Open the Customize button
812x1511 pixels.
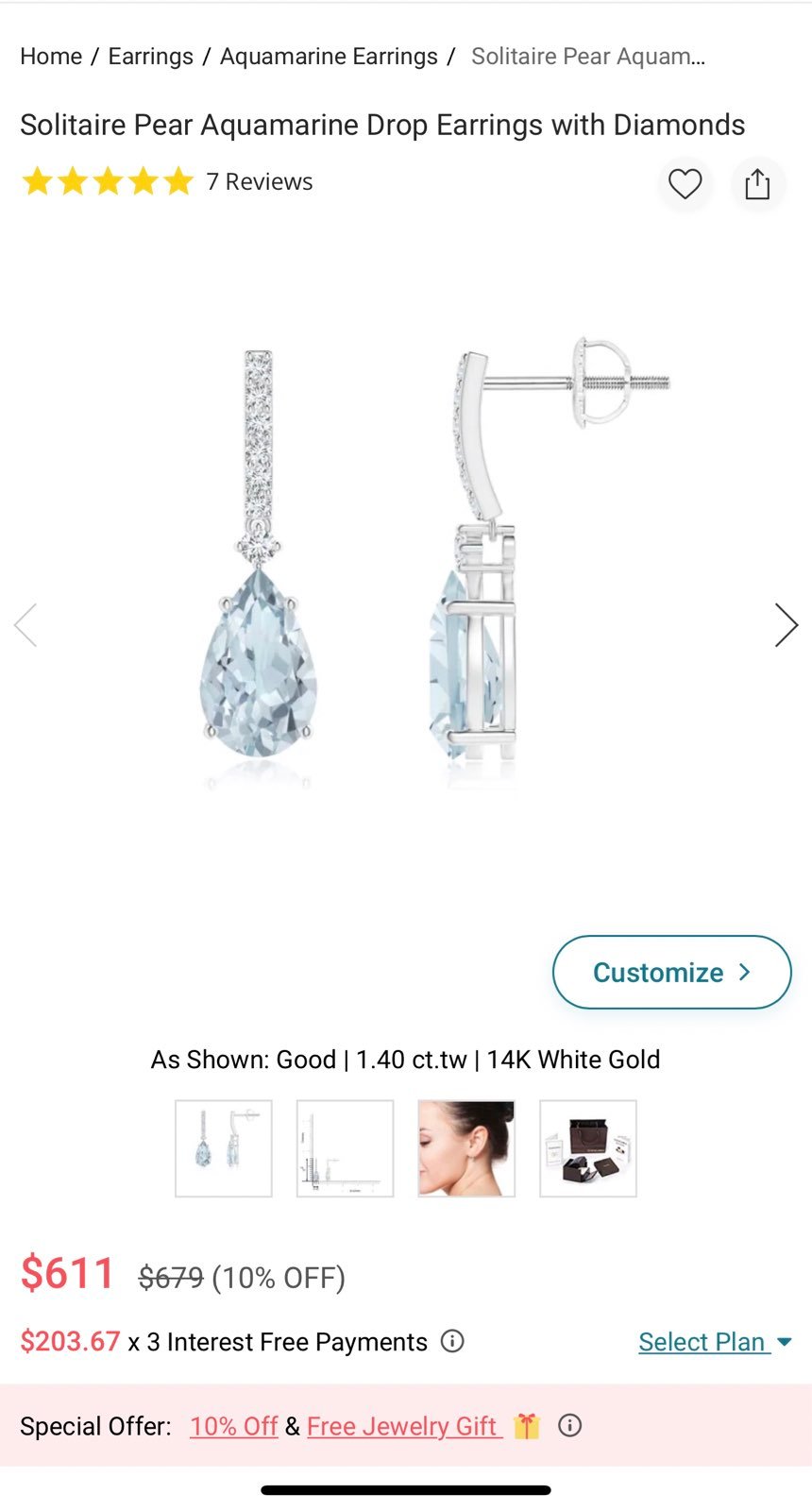pos(671,972)
